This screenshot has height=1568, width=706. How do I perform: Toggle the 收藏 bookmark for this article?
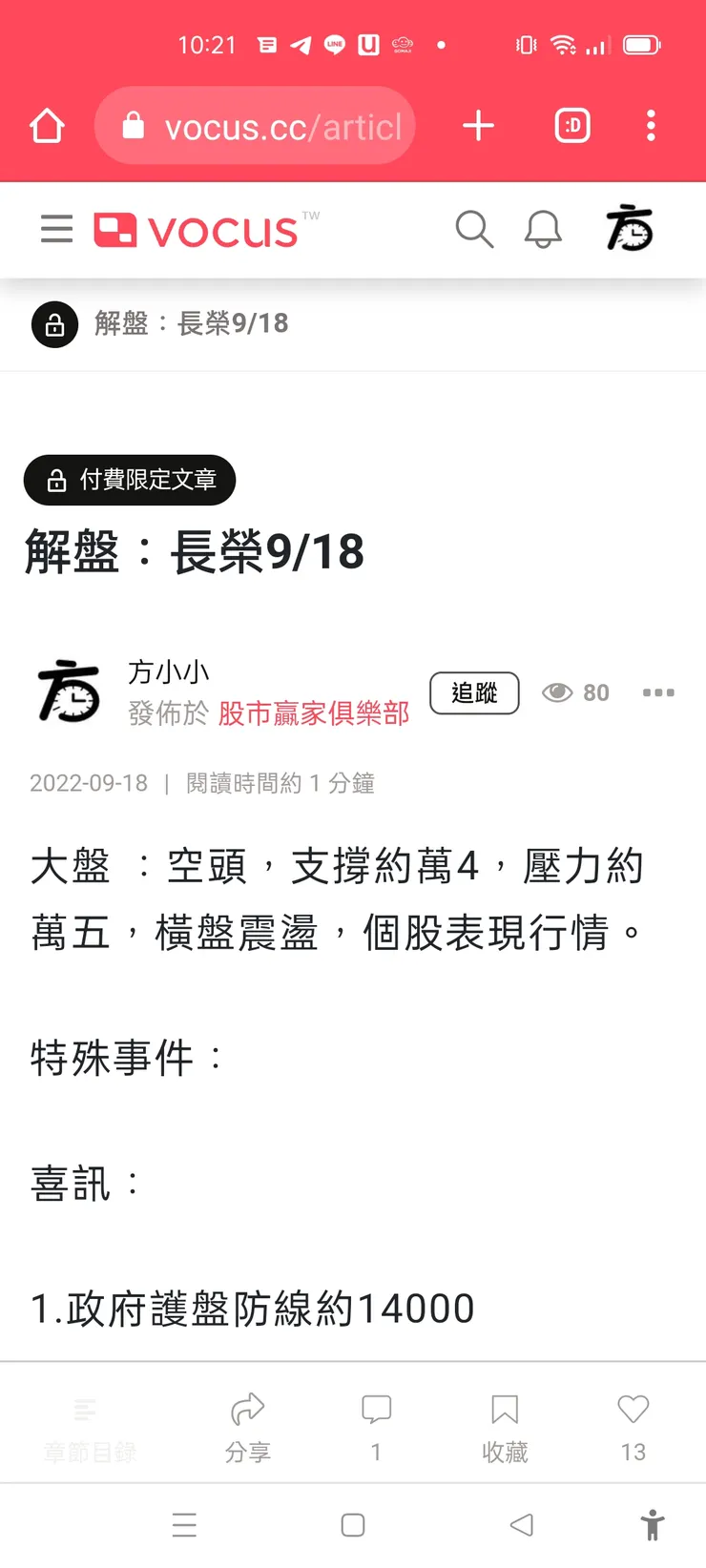point(504,1421)
